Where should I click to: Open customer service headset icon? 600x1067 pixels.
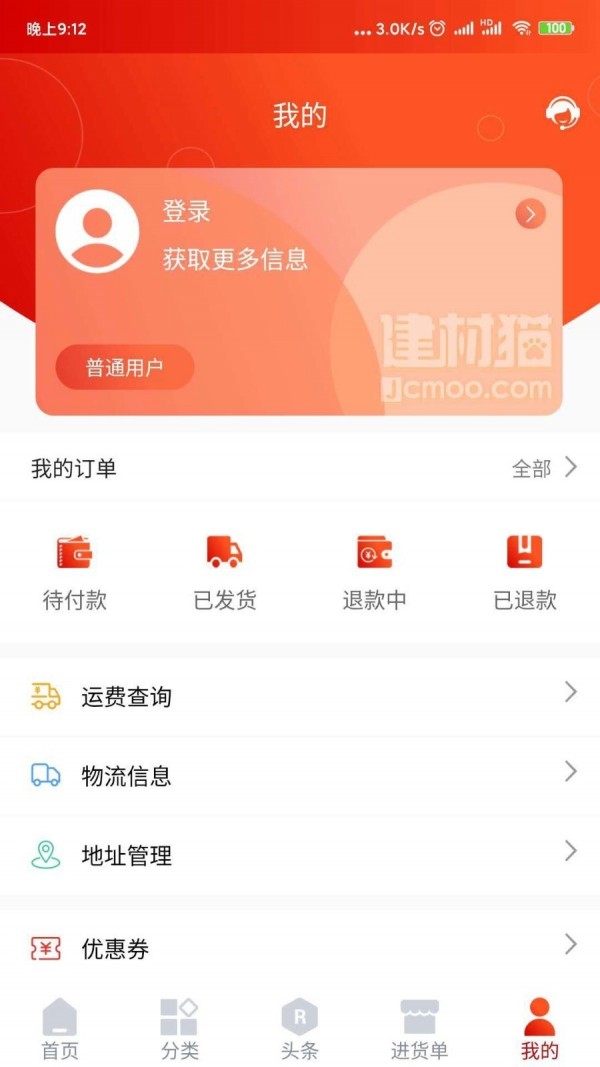click(x=563, y=113)
